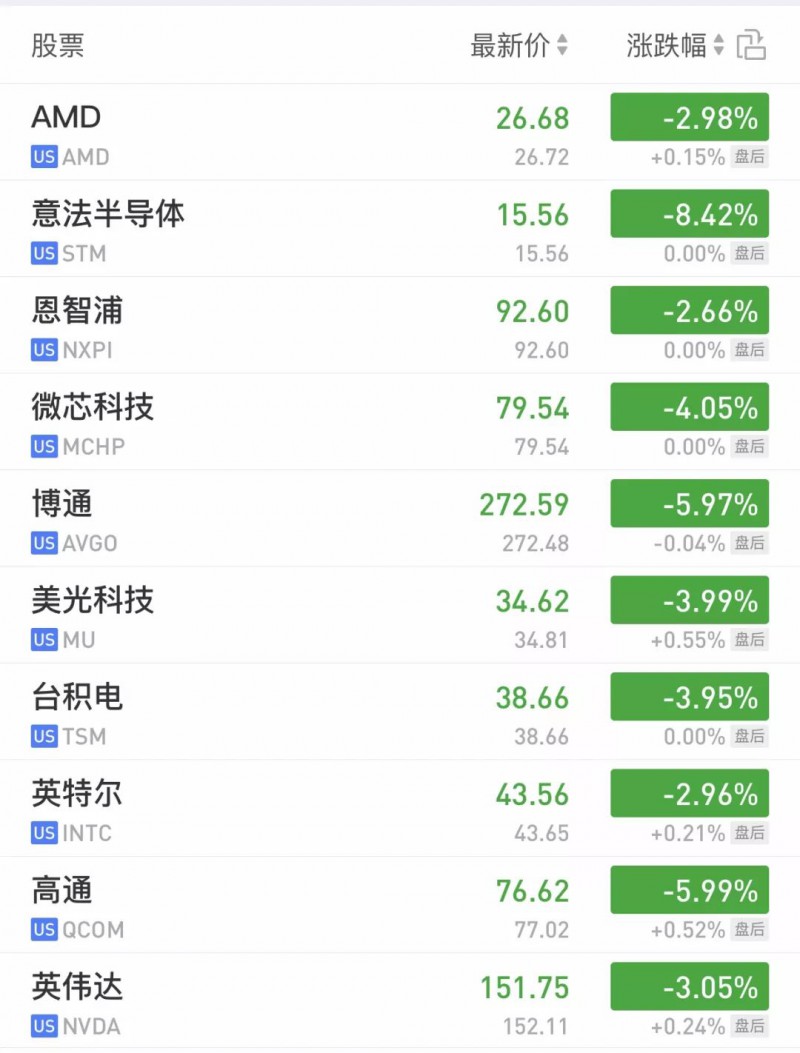The width and height of the screenshot is (800, 1053).
Task: Click the US market badge beside AMD
Action: point(42,157)
